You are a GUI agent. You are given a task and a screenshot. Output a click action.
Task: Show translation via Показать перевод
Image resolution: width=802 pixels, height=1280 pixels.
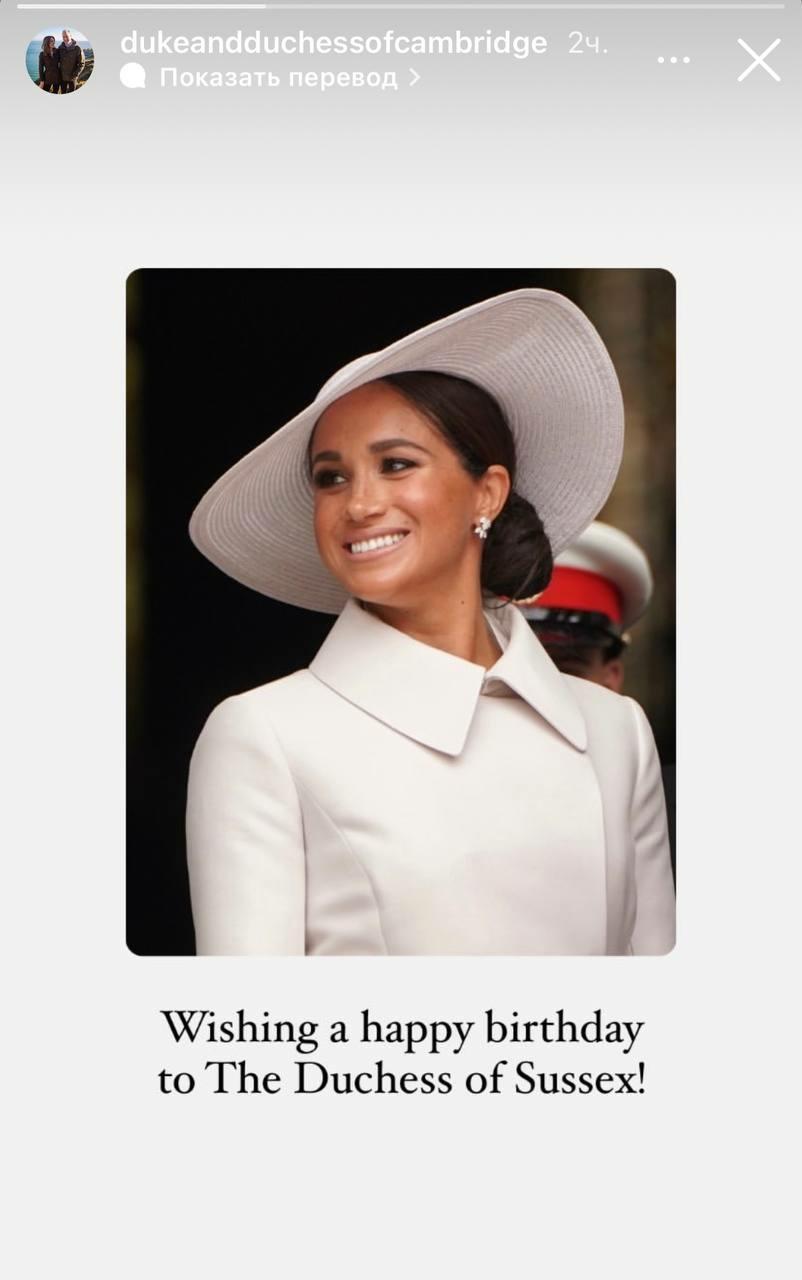(x=277, y=78)
